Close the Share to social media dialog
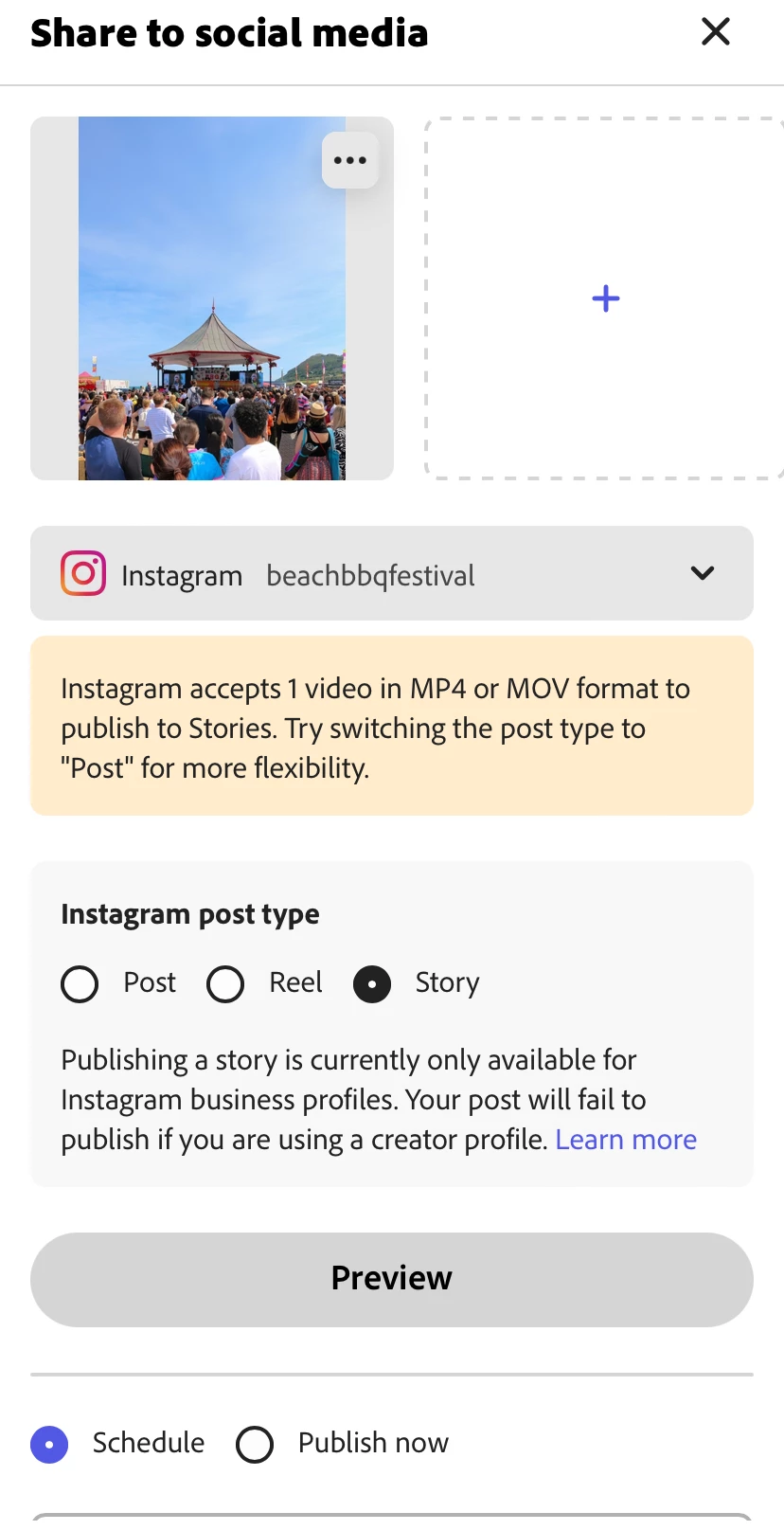 point(715,32)
